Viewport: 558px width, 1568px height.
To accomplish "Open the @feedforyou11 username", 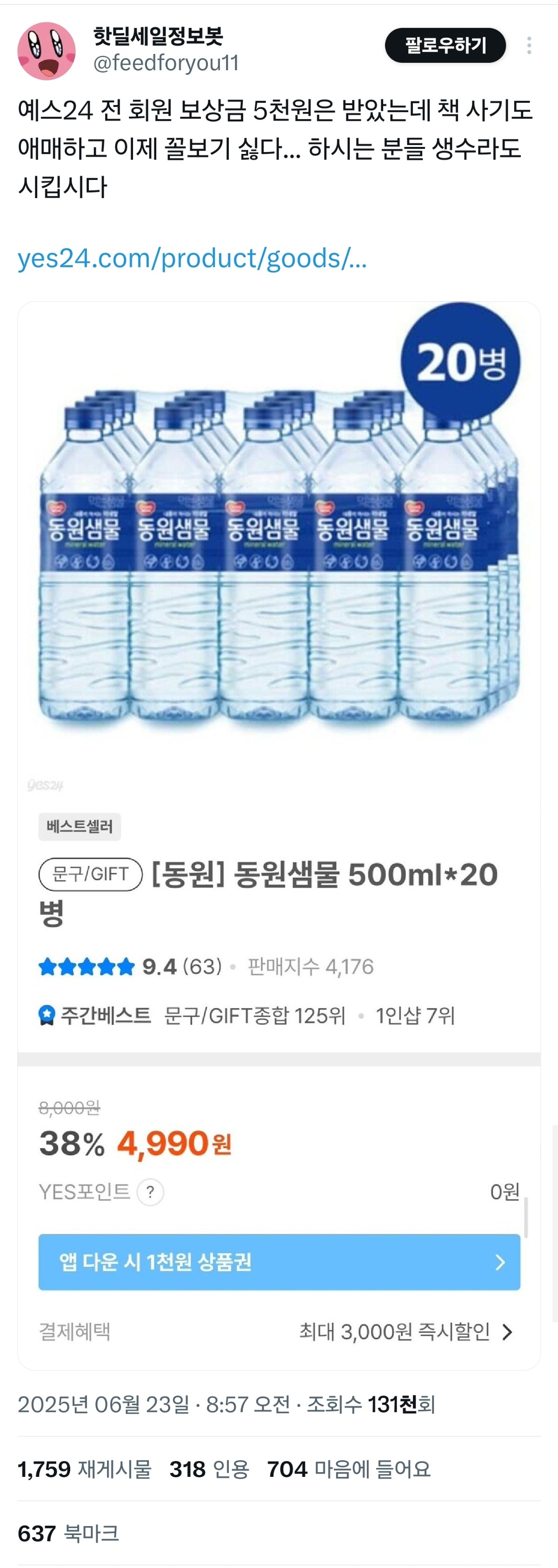I will coord(166,63).
